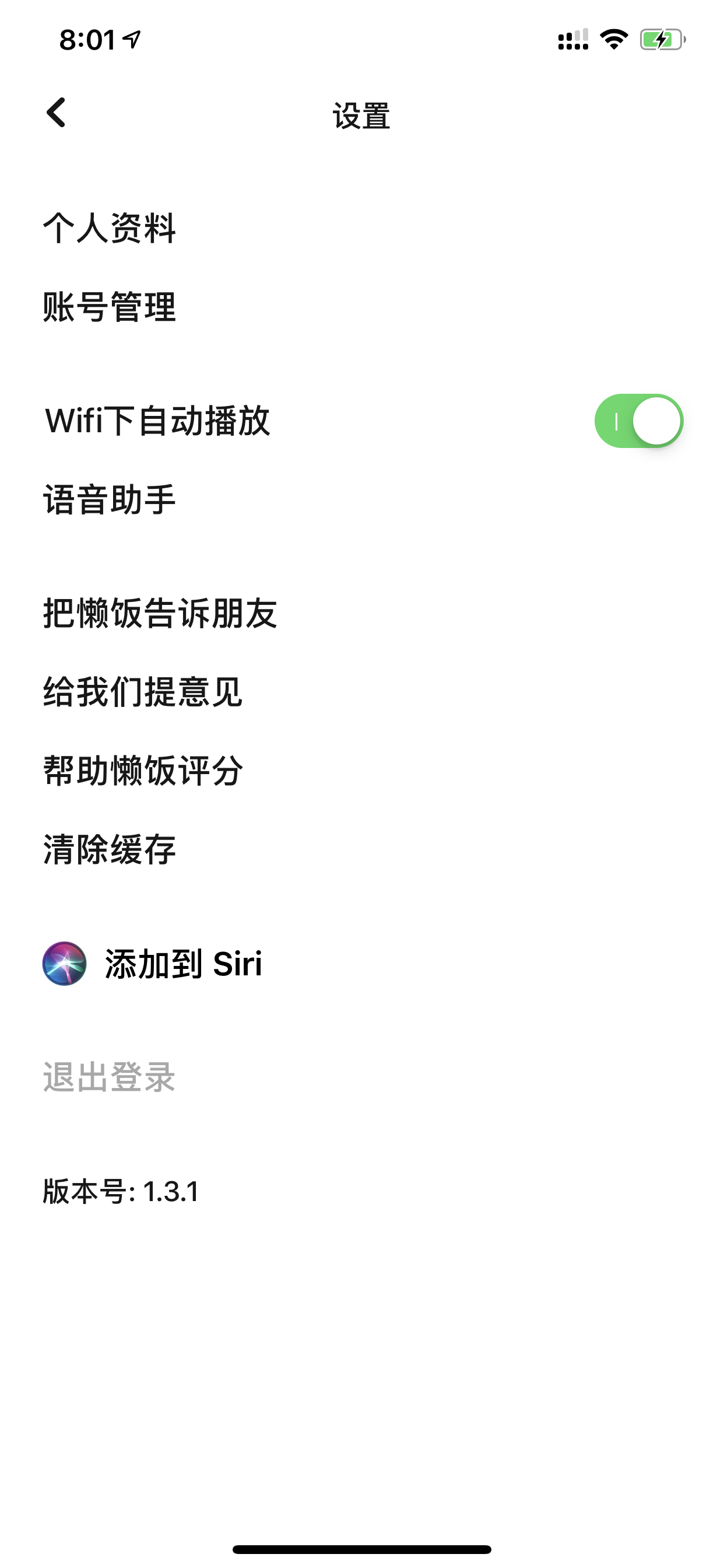Tap 帮助懒饭评分 to rate app
Screen dimensions: 724x1568
pyautogui.click(x=362, y=771)
